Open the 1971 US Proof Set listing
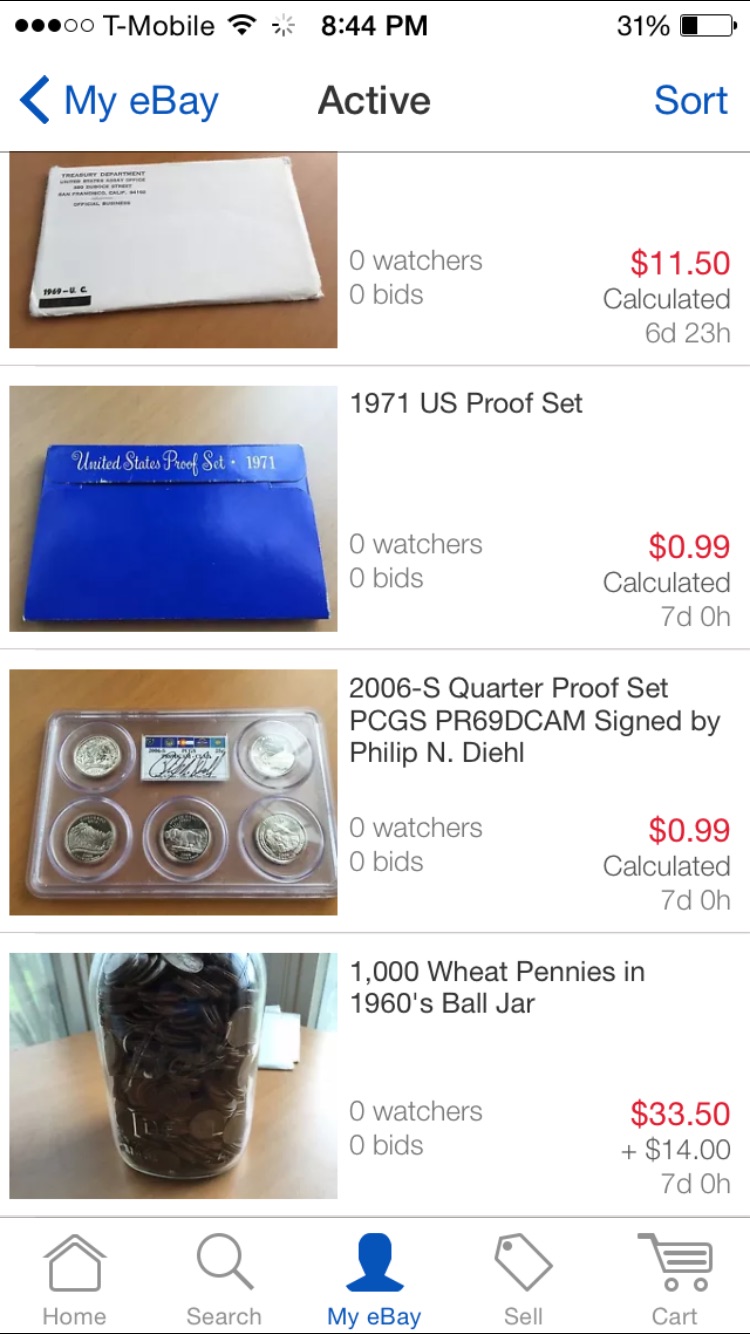 (x=466, y=404)
